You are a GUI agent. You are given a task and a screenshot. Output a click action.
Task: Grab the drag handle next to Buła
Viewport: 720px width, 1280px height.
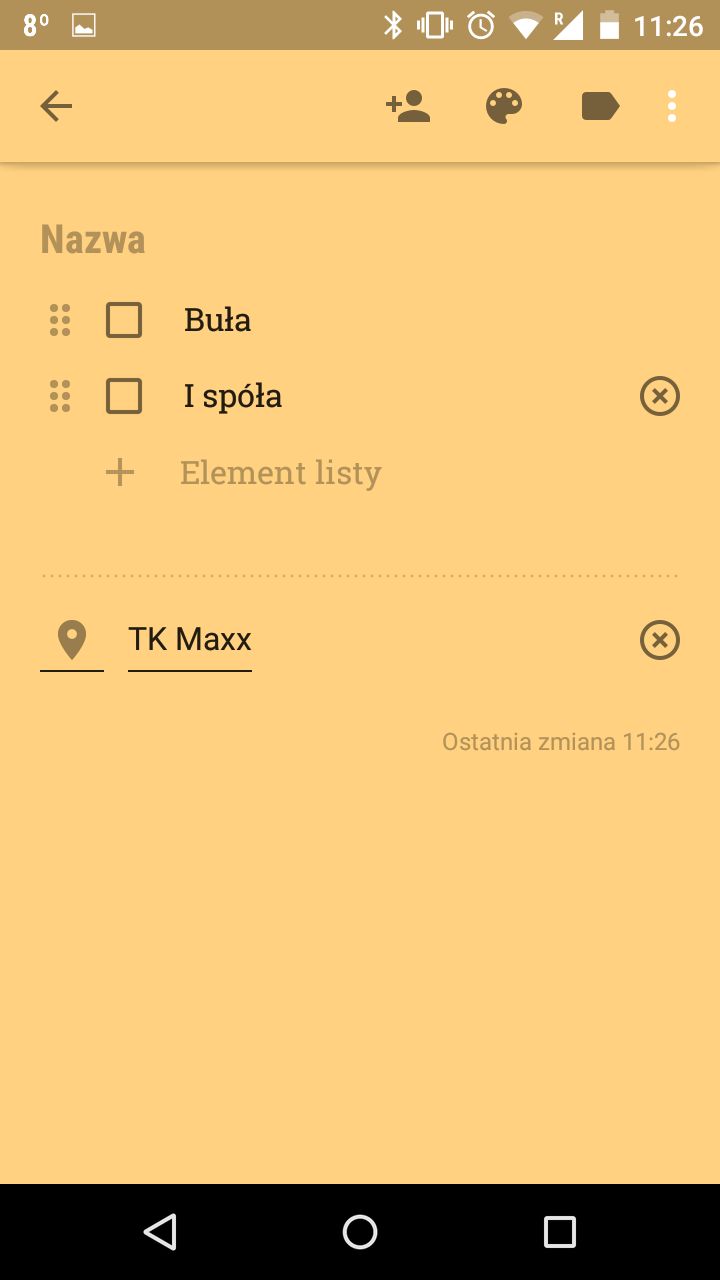(58, 320)
